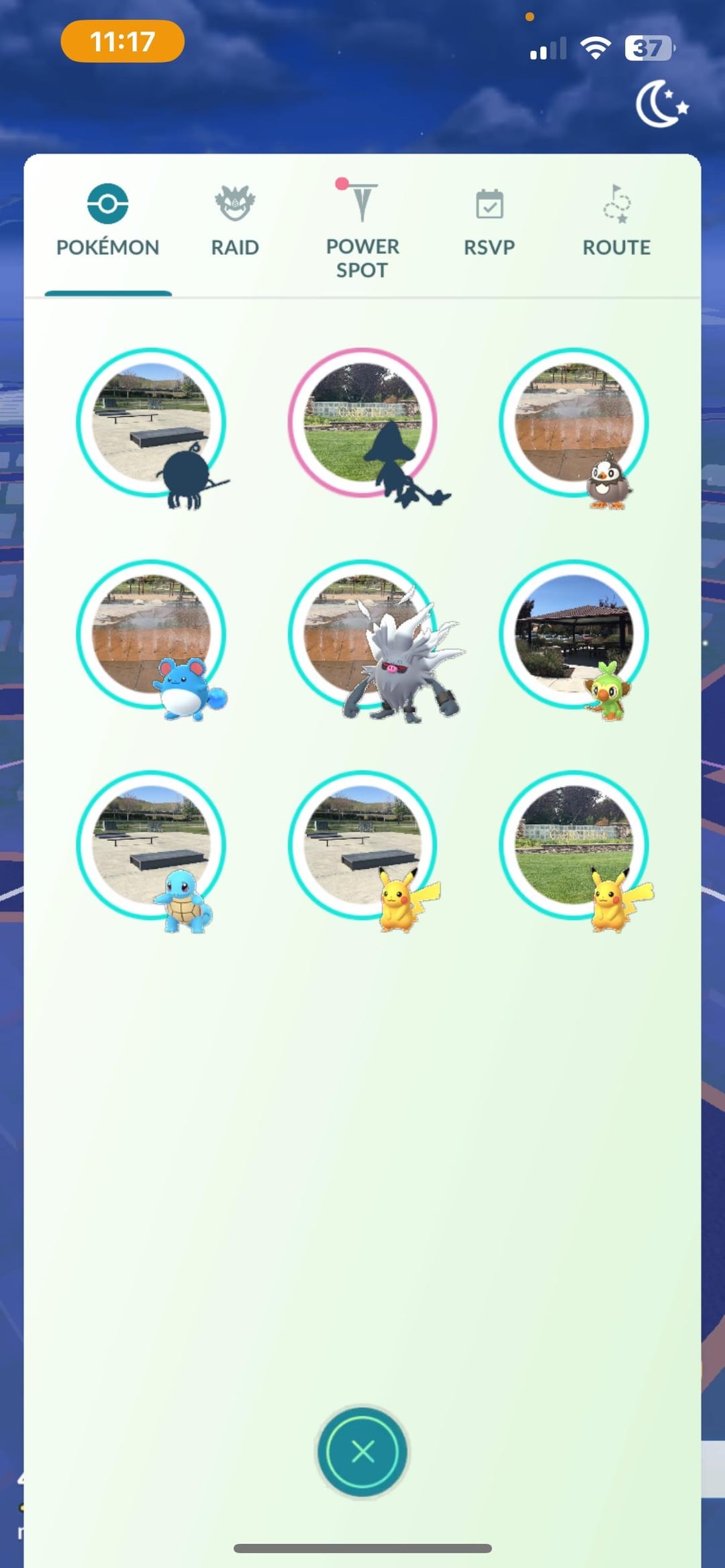Switch to the RSVP tab
Viewport: 725px width, 1568px height.
coord(489,221)
